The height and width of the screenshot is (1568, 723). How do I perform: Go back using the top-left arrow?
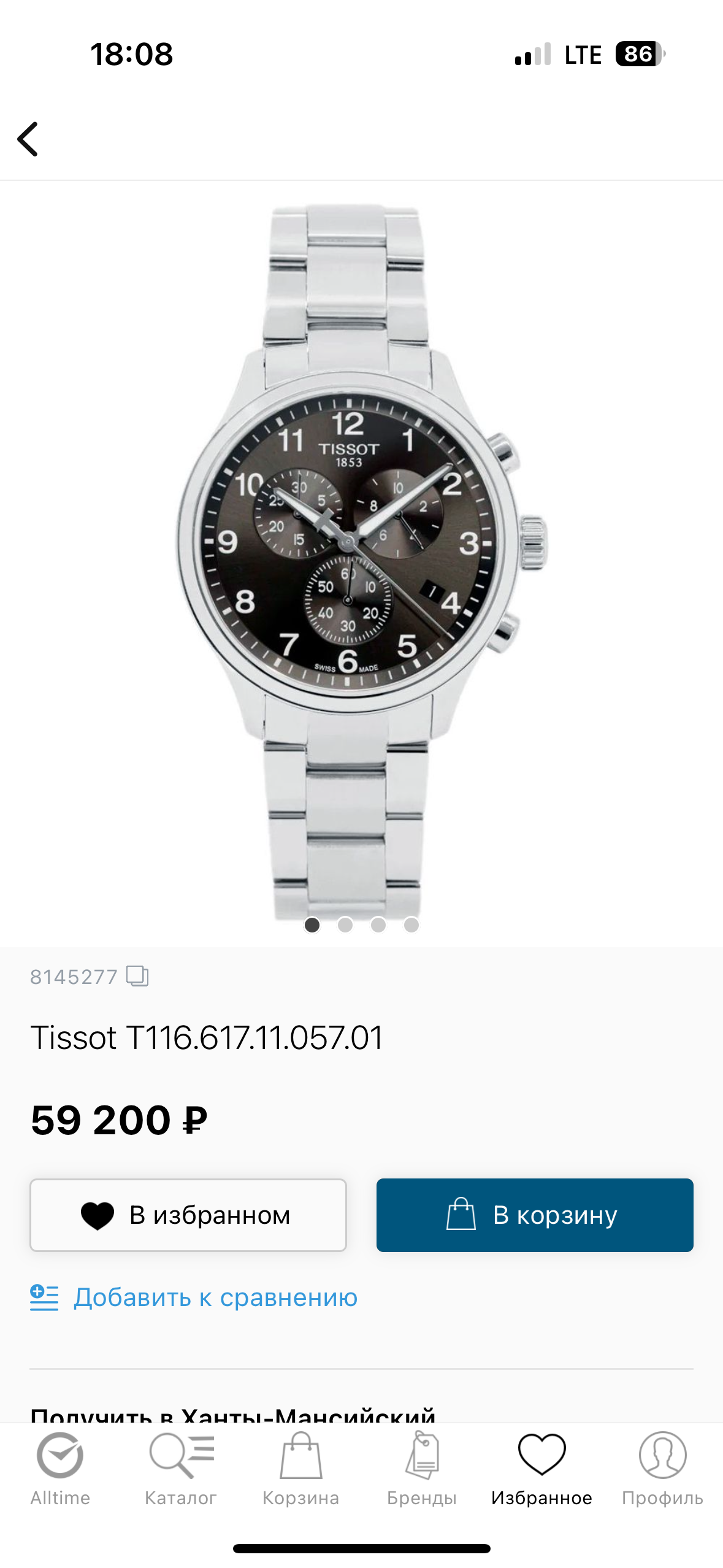[x=28, y=139]
